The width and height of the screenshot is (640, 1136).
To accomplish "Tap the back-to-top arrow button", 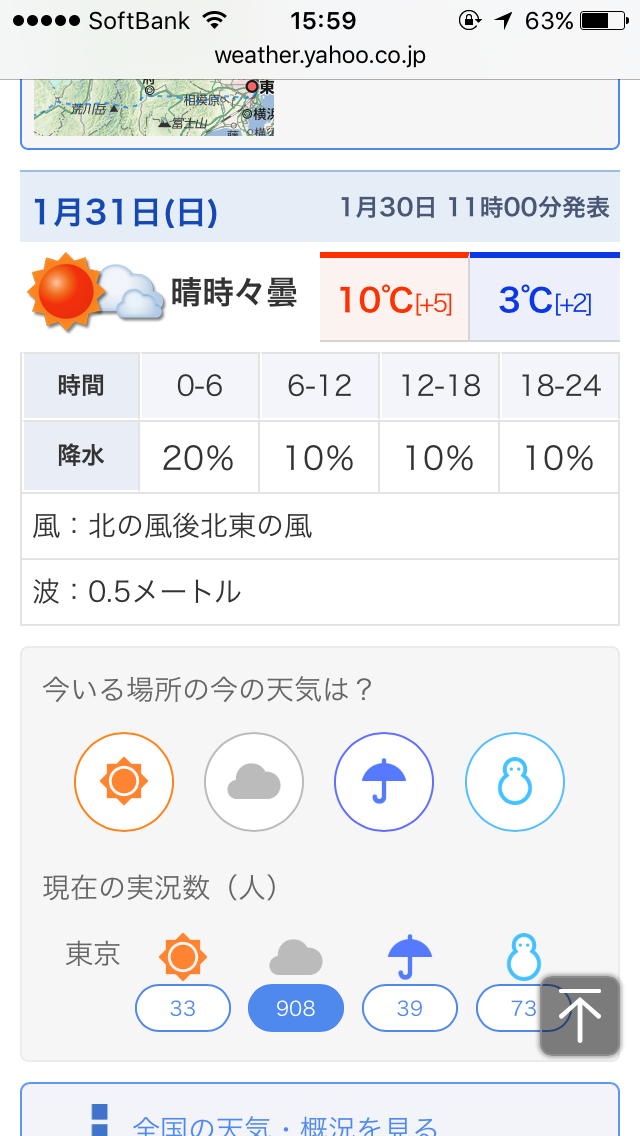I will pos(580,1016).
